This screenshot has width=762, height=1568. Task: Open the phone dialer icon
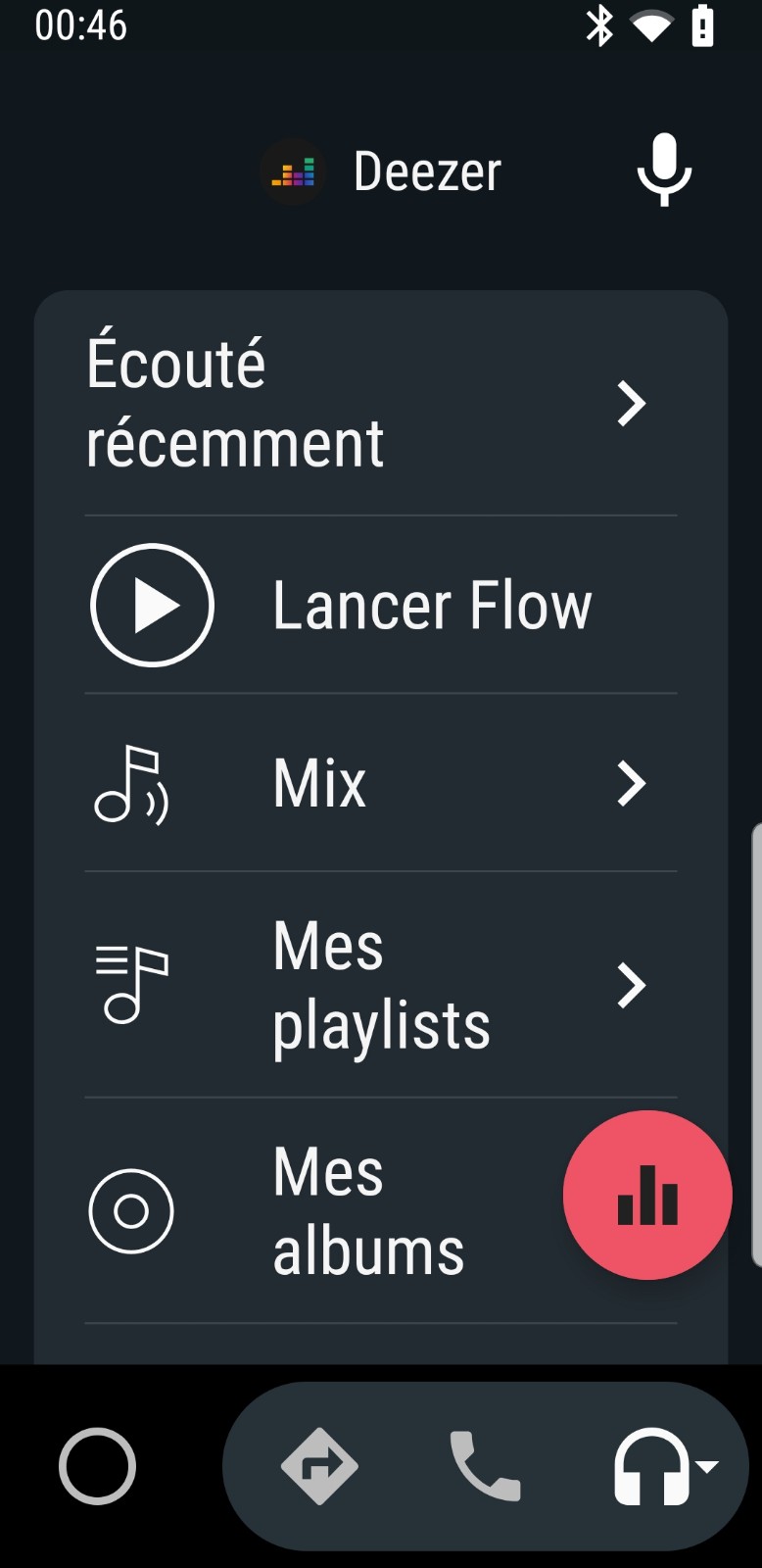click(487, 1465)
